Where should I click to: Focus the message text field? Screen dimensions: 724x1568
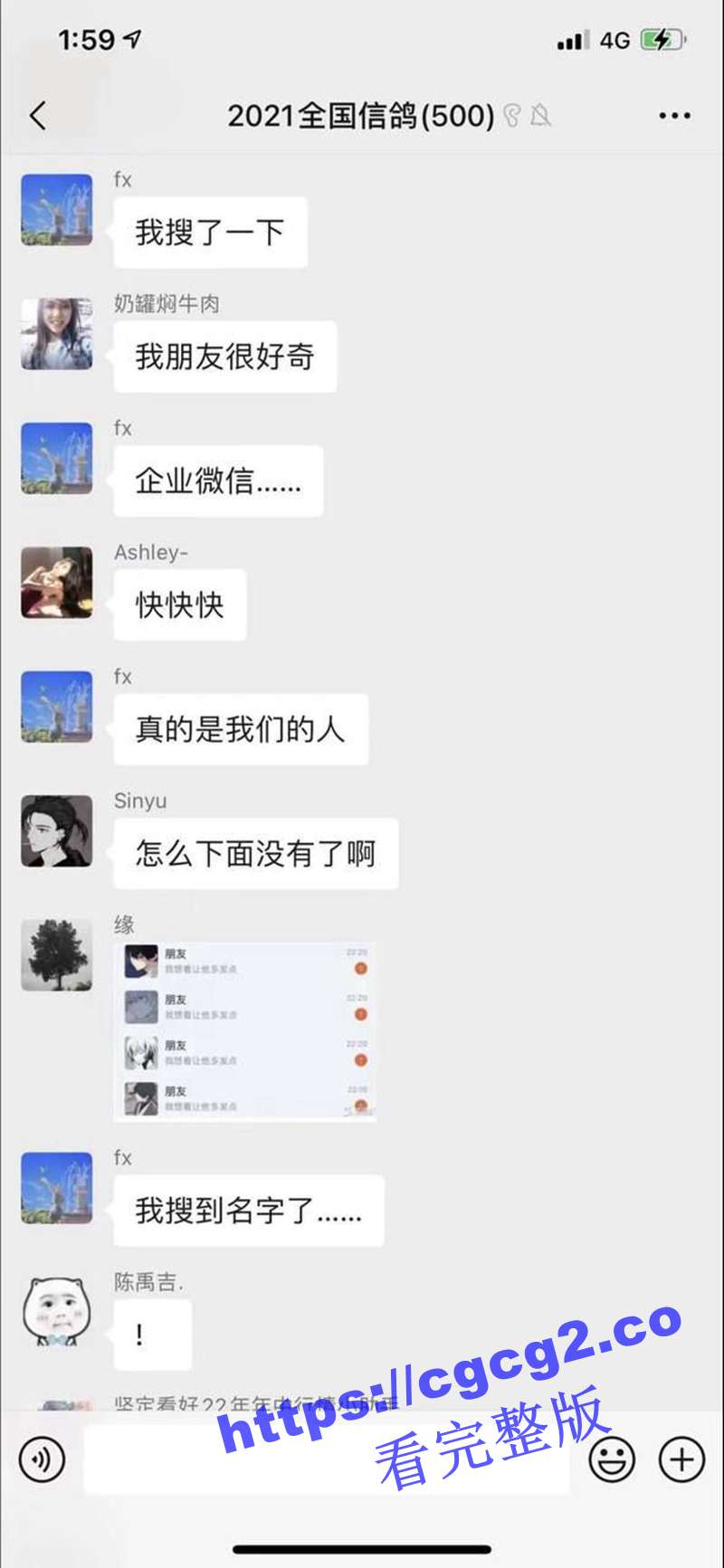pyautogui.click(x=326, y=1459)
